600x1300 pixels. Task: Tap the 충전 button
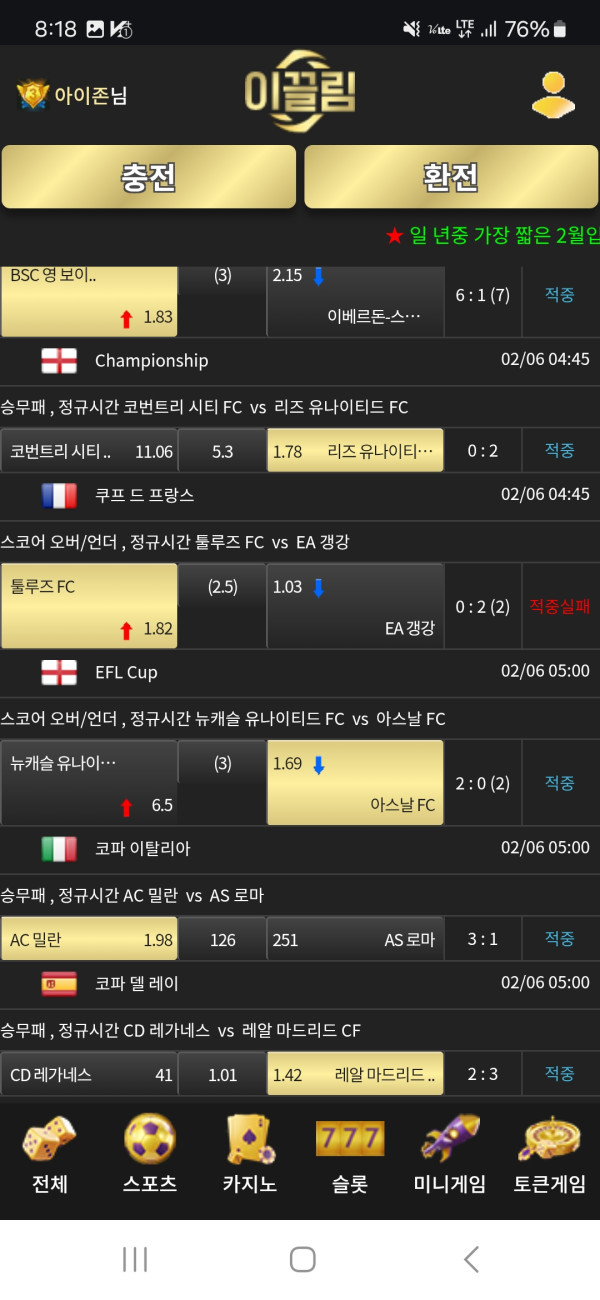149,177
